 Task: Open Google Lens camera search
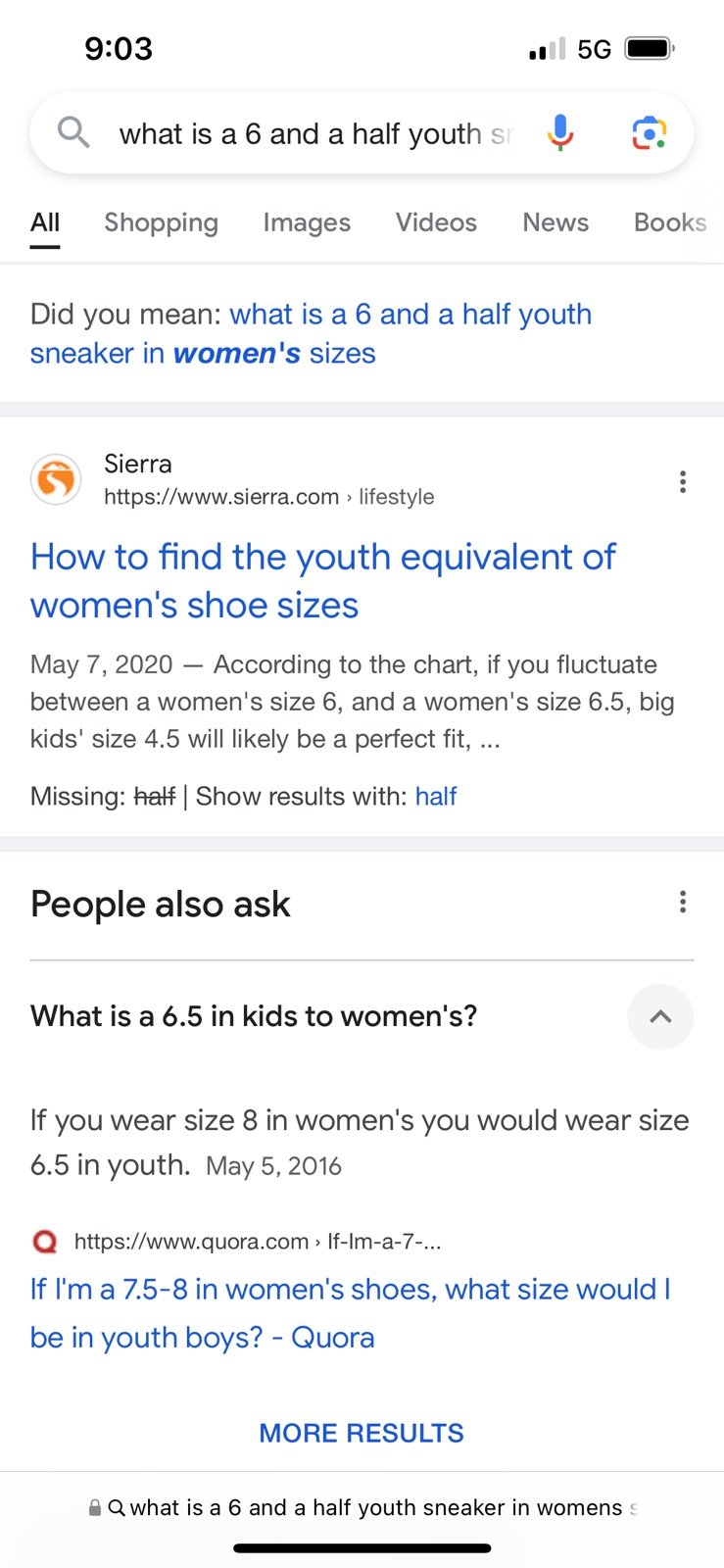coord(649,132)
